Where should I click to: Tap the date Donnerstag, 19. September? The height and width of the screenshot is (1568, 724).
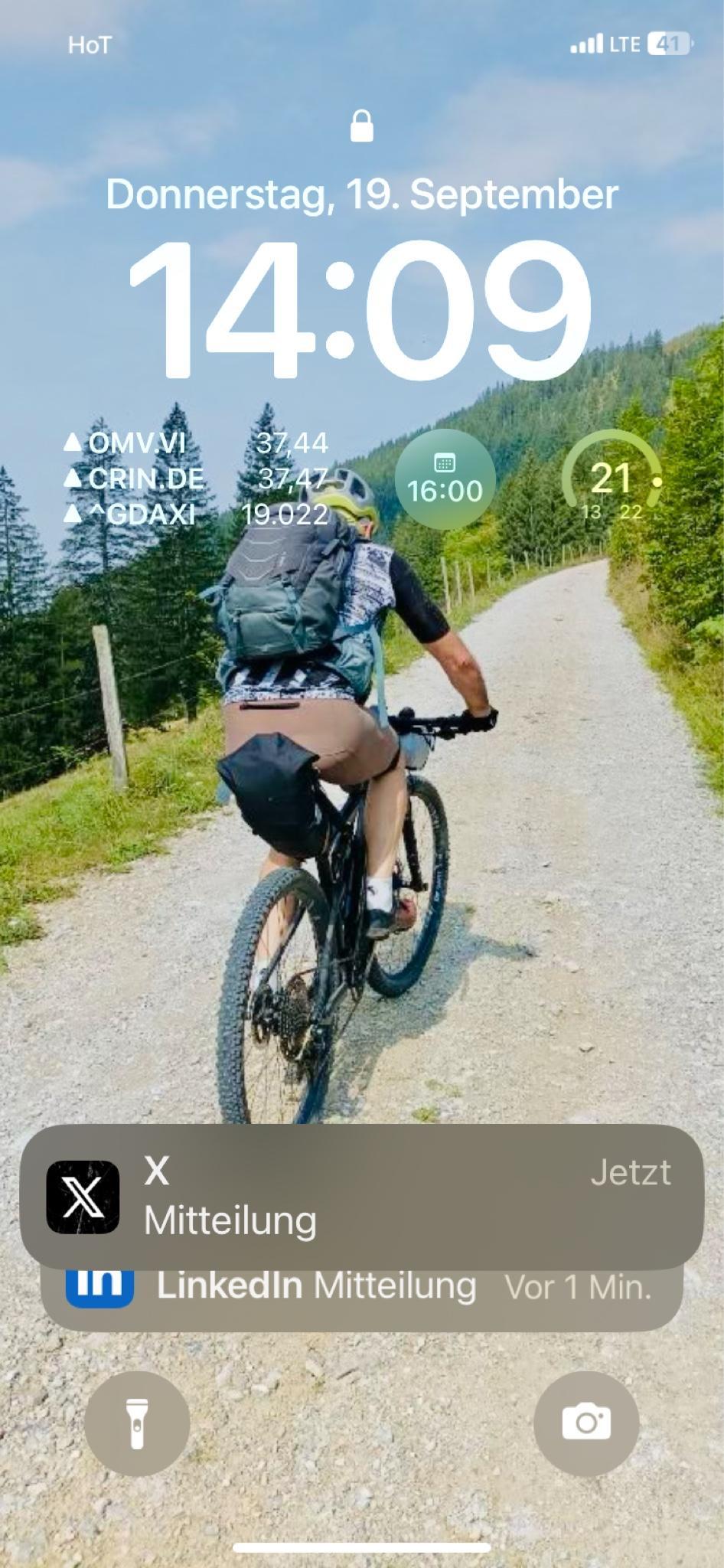[x=361, y=194]
